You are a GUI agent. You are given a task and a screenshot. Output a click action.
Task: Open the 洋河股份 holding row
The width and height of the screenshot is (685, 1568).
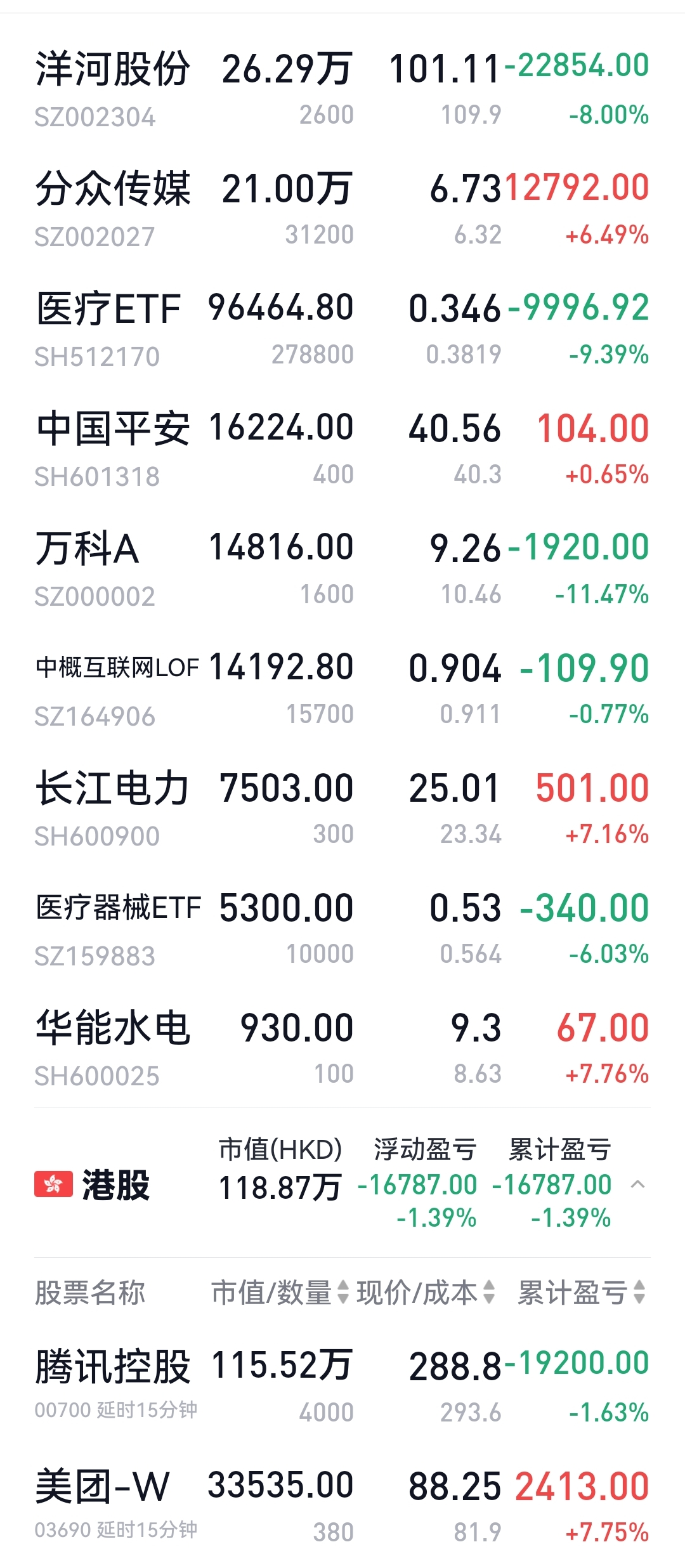(x=342, y=89)
